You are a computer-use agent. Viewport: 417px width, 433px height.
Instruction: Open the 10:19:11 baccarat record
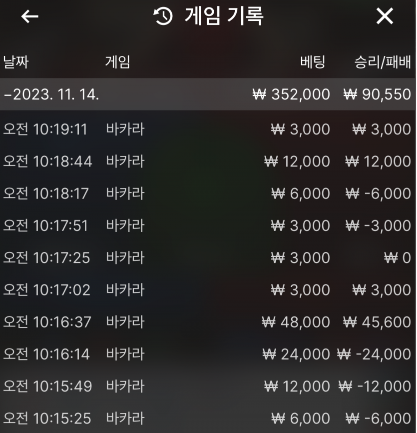click(208, 129)
